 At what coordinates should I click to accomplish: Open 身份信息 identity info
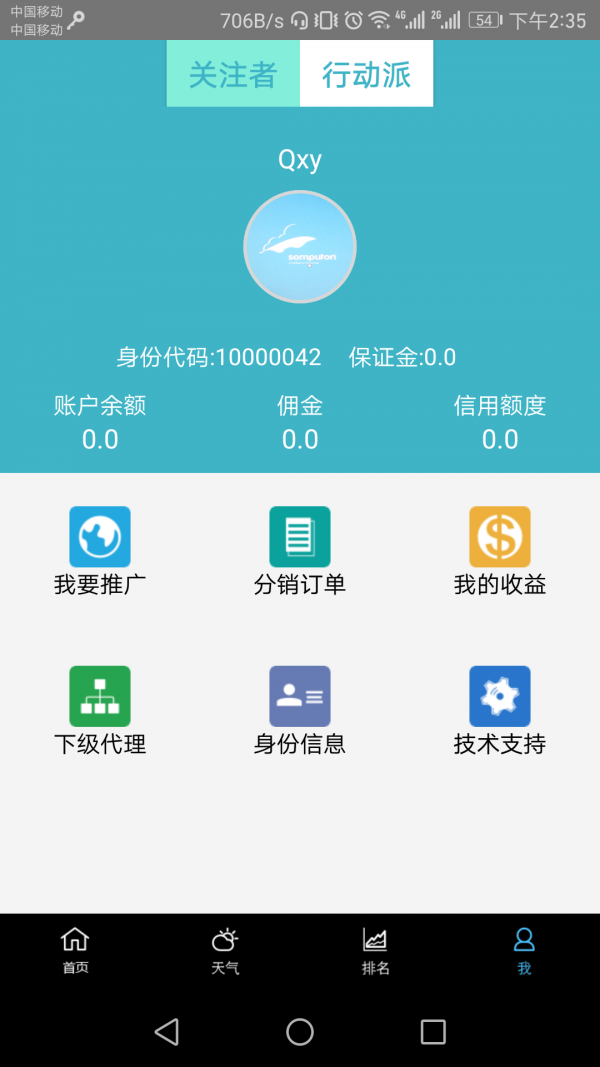[300, 711]
